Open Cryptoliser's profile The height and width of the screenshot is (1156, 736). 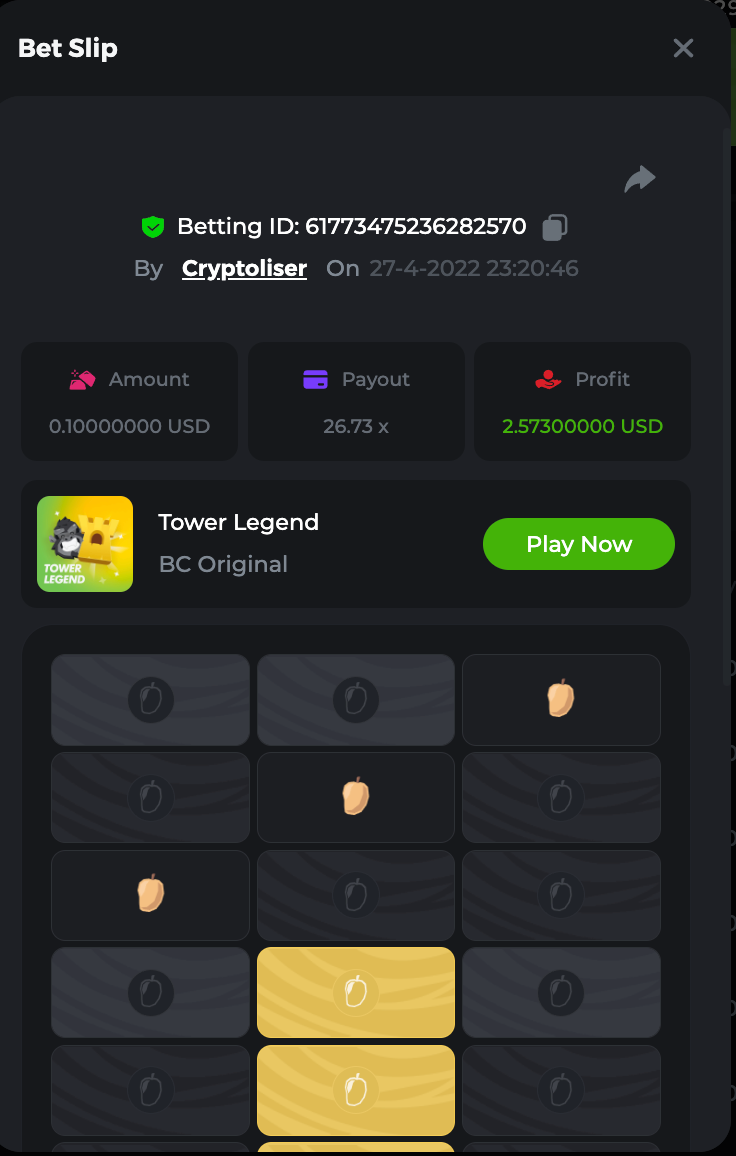click(x=244, y=268)
